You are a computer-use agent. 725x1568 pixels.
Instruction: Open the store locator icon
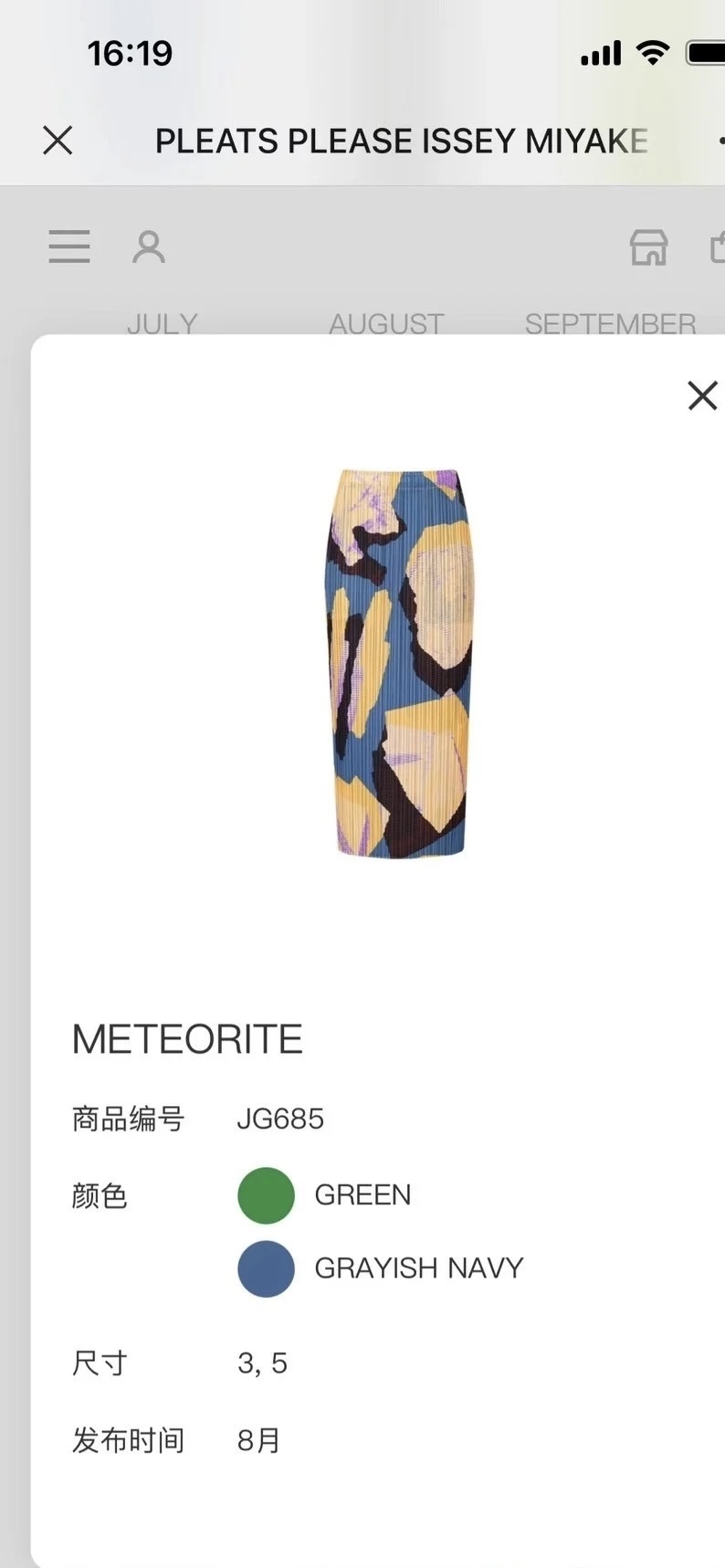click(649, 247)
